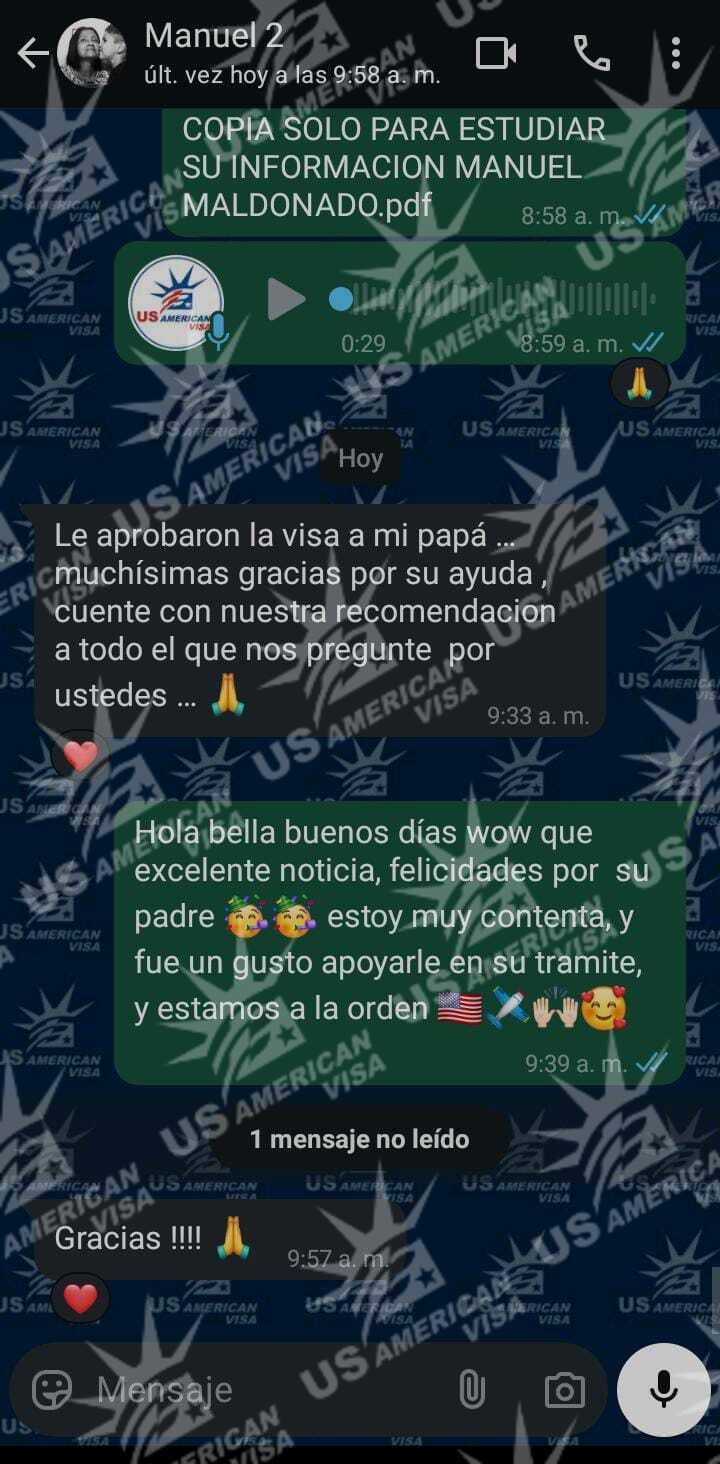Open the emoji and sticker picker
Viewport: 720px width, 1464px height.
point(52,1389)
